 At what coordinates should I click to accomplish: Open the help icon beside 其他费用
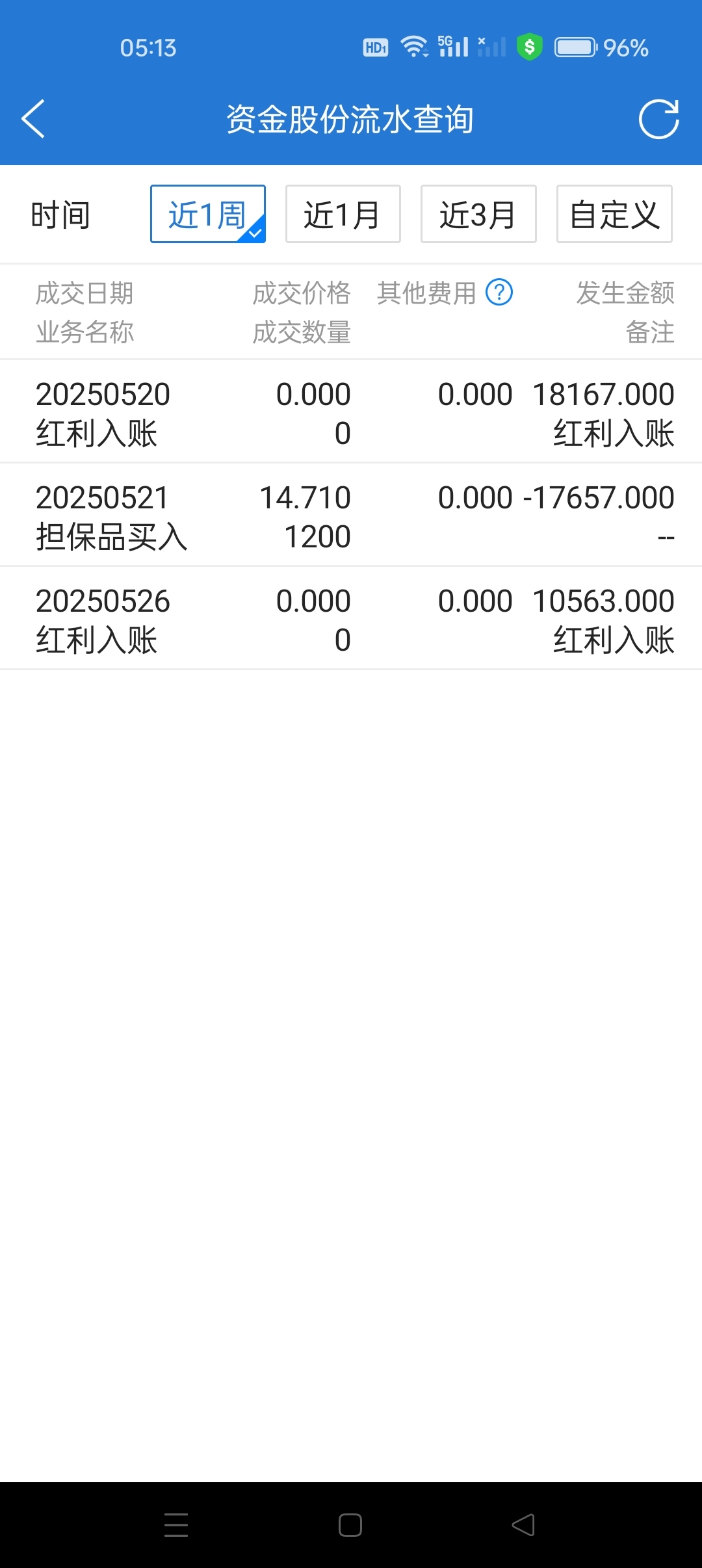(x=499, y=293)
